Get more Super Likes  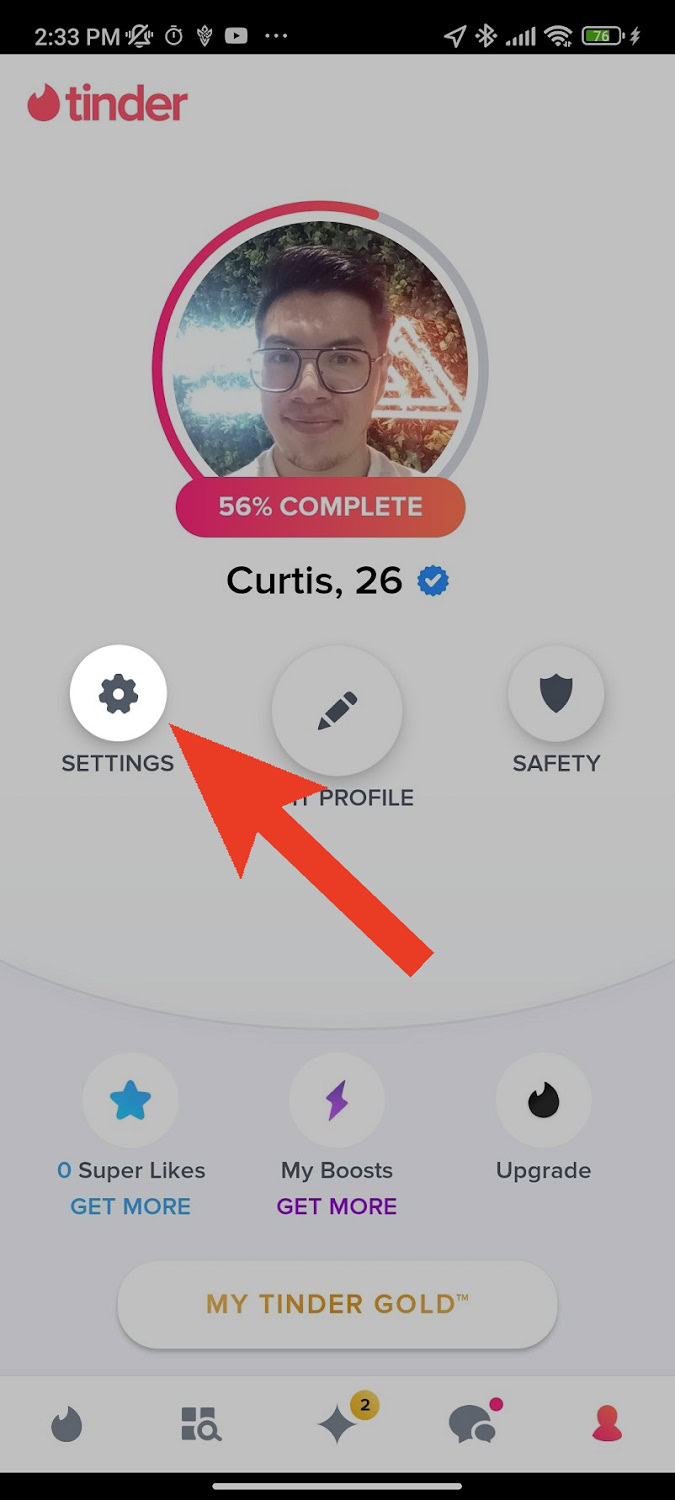pos(130,1206)
